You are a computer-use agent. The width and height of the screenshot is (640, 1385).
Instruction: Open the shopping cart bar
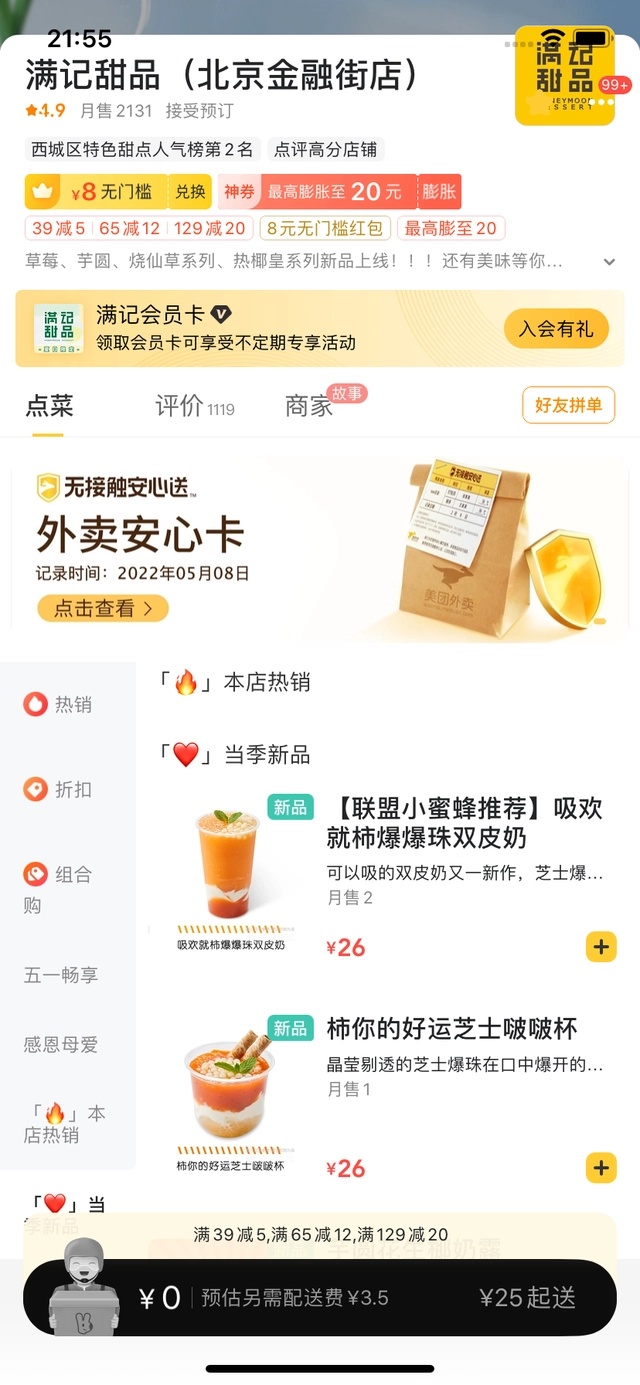point(320,1298)
